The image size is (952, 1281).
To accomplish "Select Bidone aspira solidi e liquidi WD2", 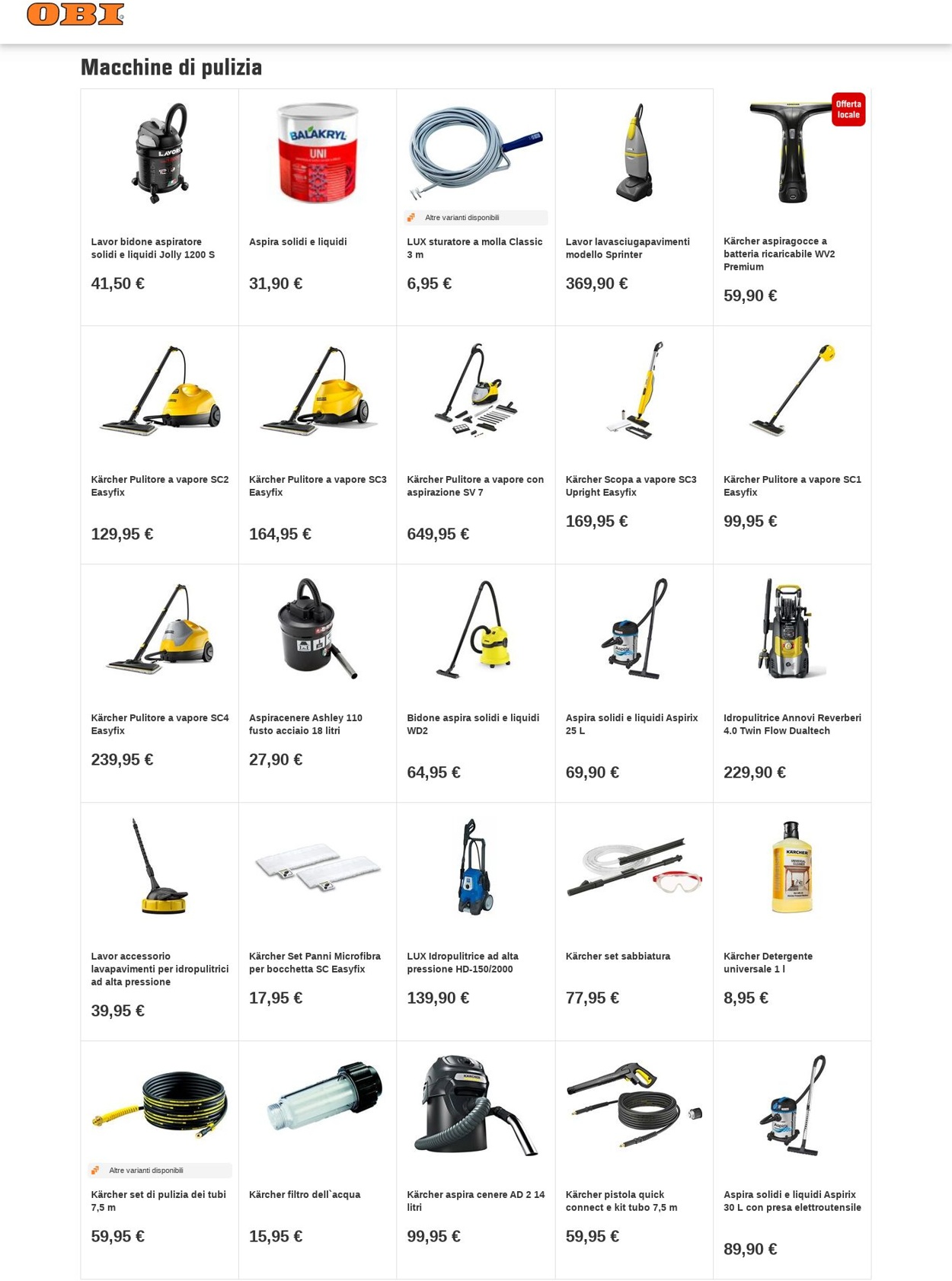I will (x=474, y=724).
